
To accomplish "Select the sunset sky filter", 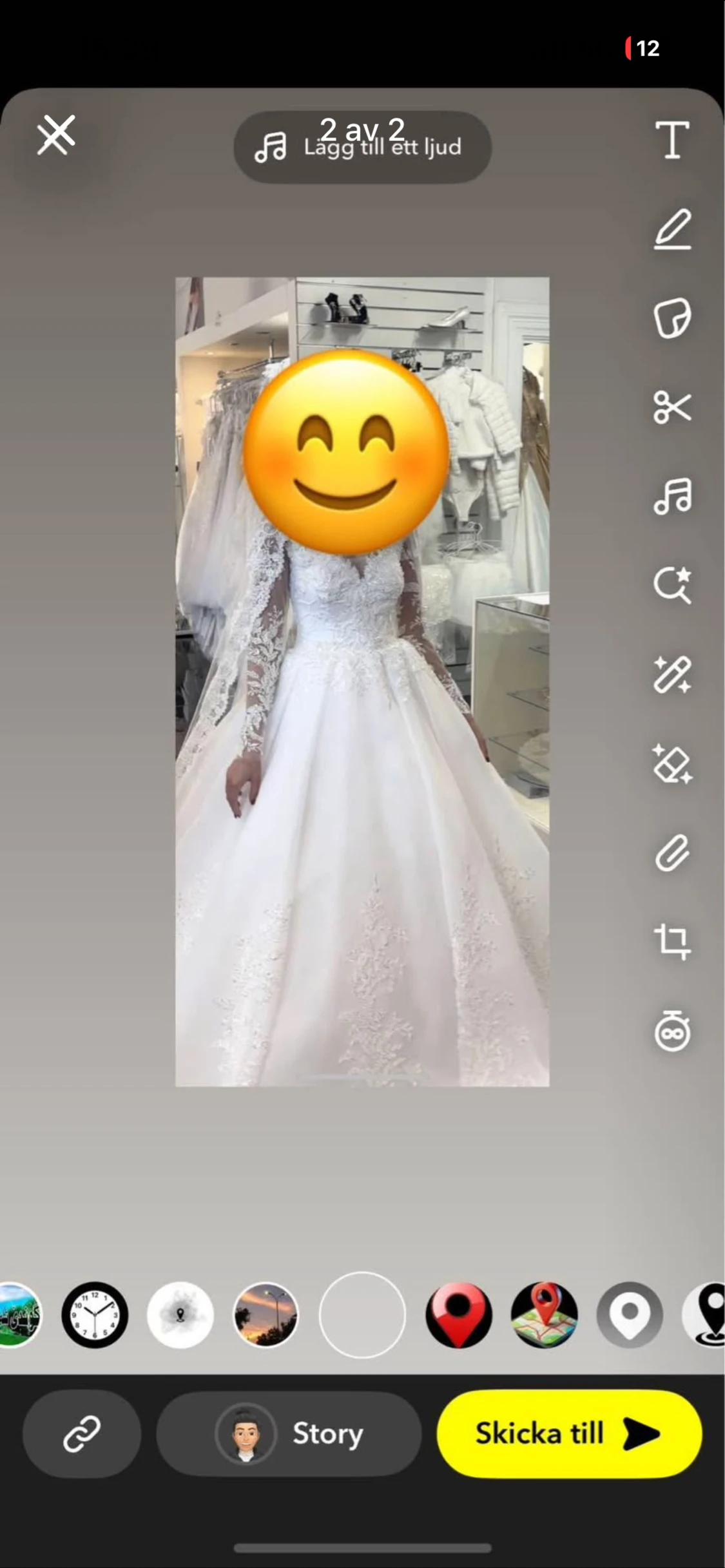I will 266,1315.
